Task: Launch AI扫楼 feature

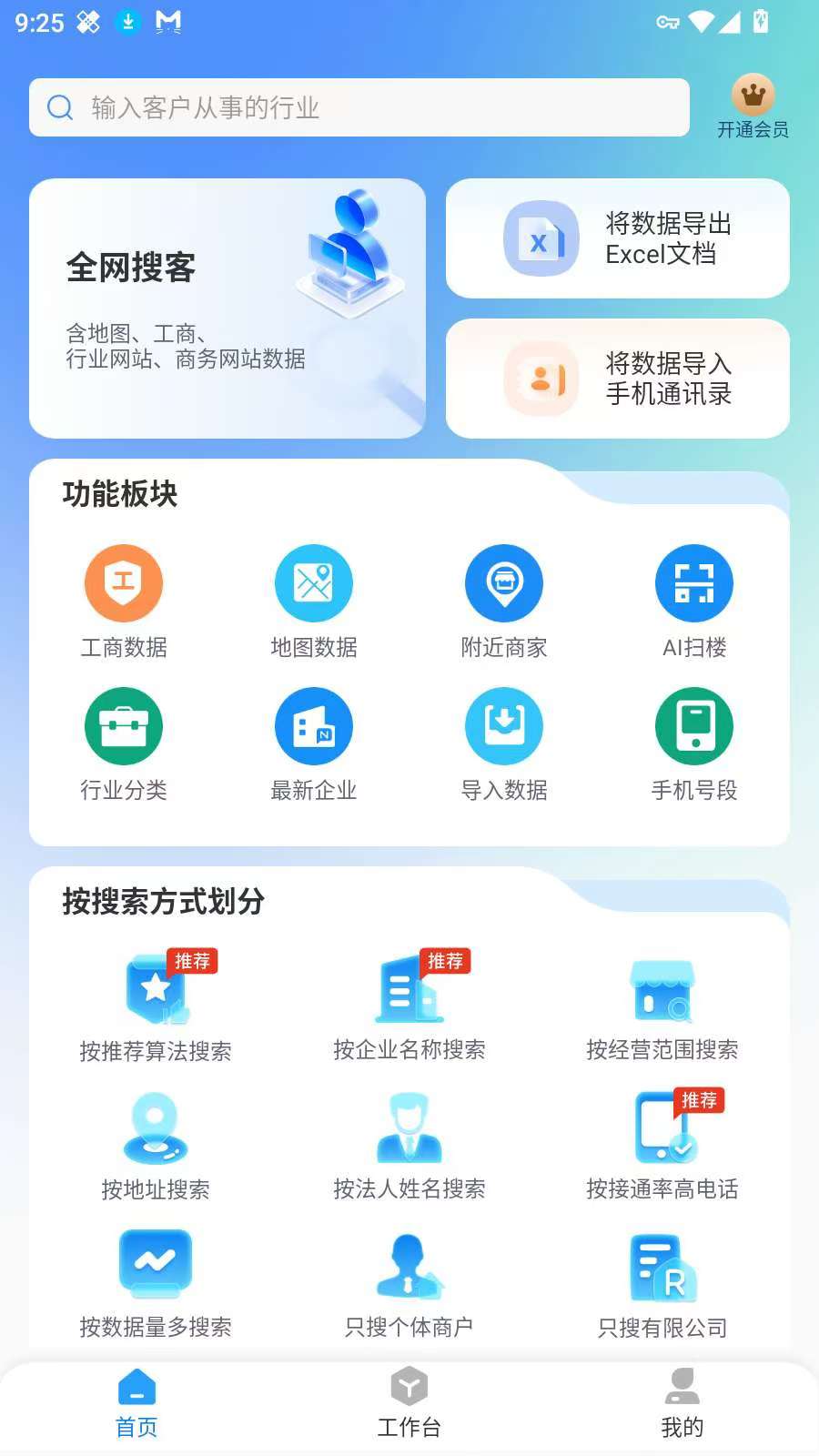Action: click(694, 602)
